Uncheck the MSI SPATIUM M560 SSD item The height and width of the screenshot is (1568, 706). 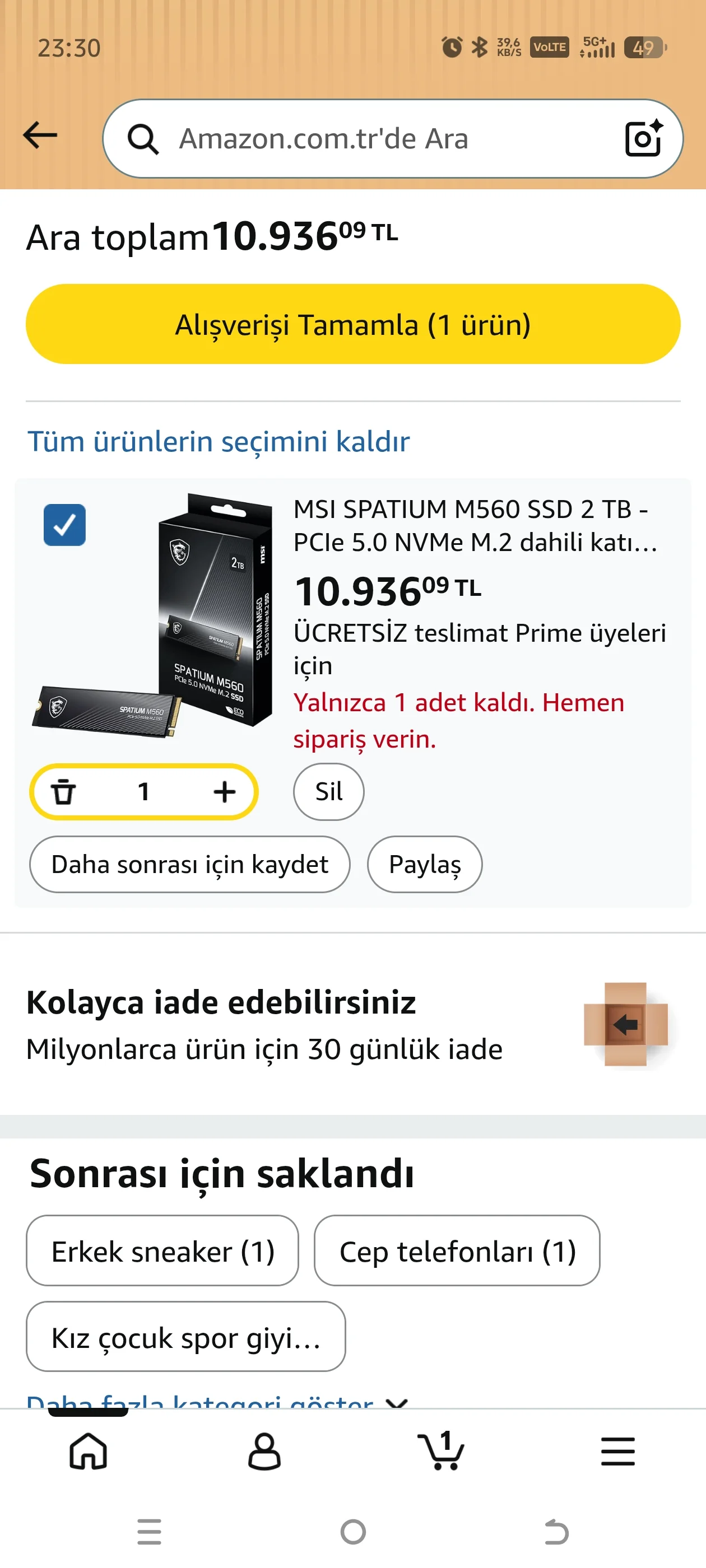(x=64, y=525)
